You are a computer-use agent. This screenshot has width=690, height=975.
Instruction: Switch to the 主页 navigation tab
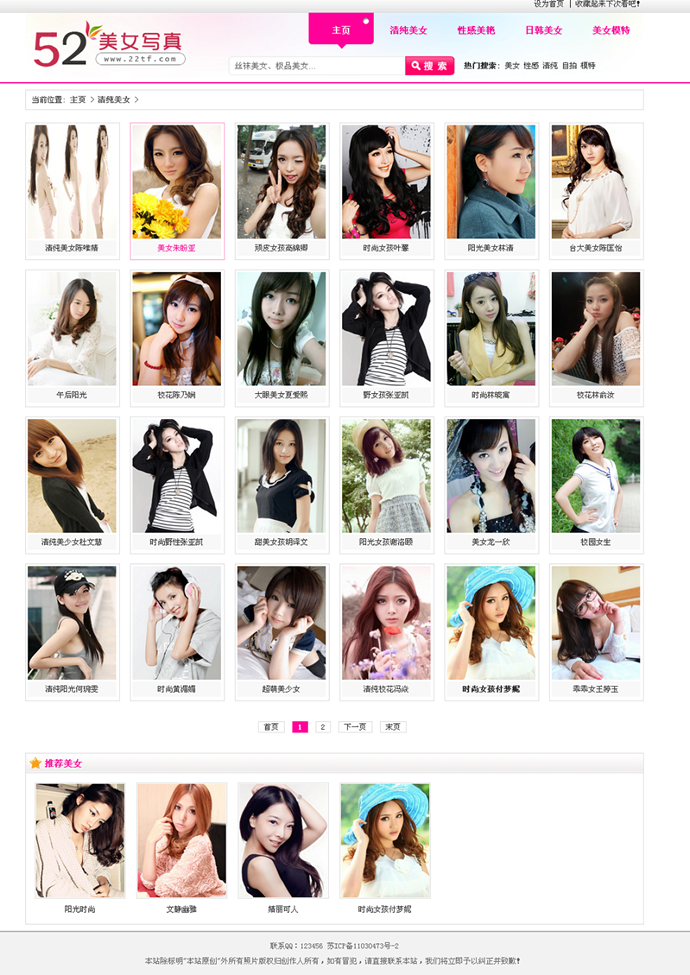point(341,31)
